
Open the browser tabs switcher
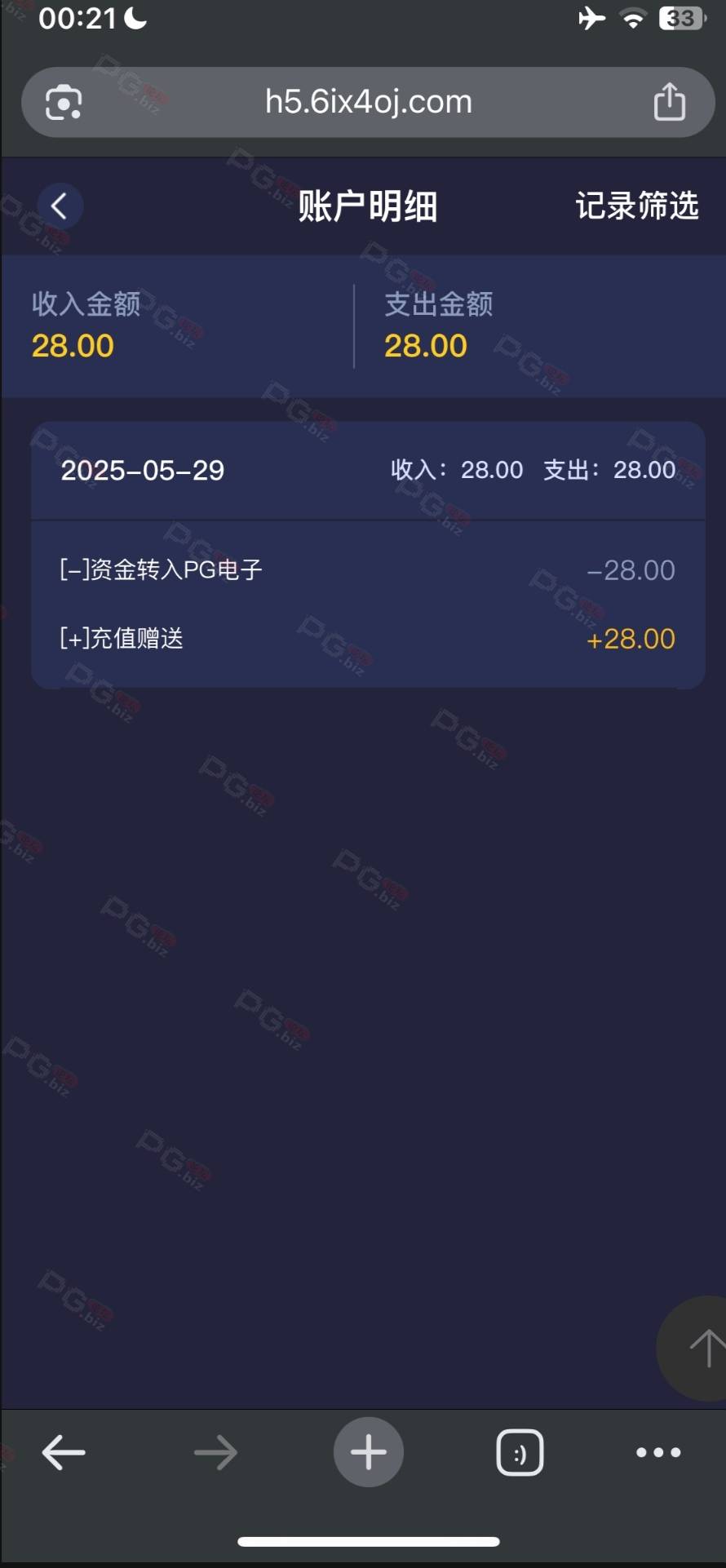520,1452
